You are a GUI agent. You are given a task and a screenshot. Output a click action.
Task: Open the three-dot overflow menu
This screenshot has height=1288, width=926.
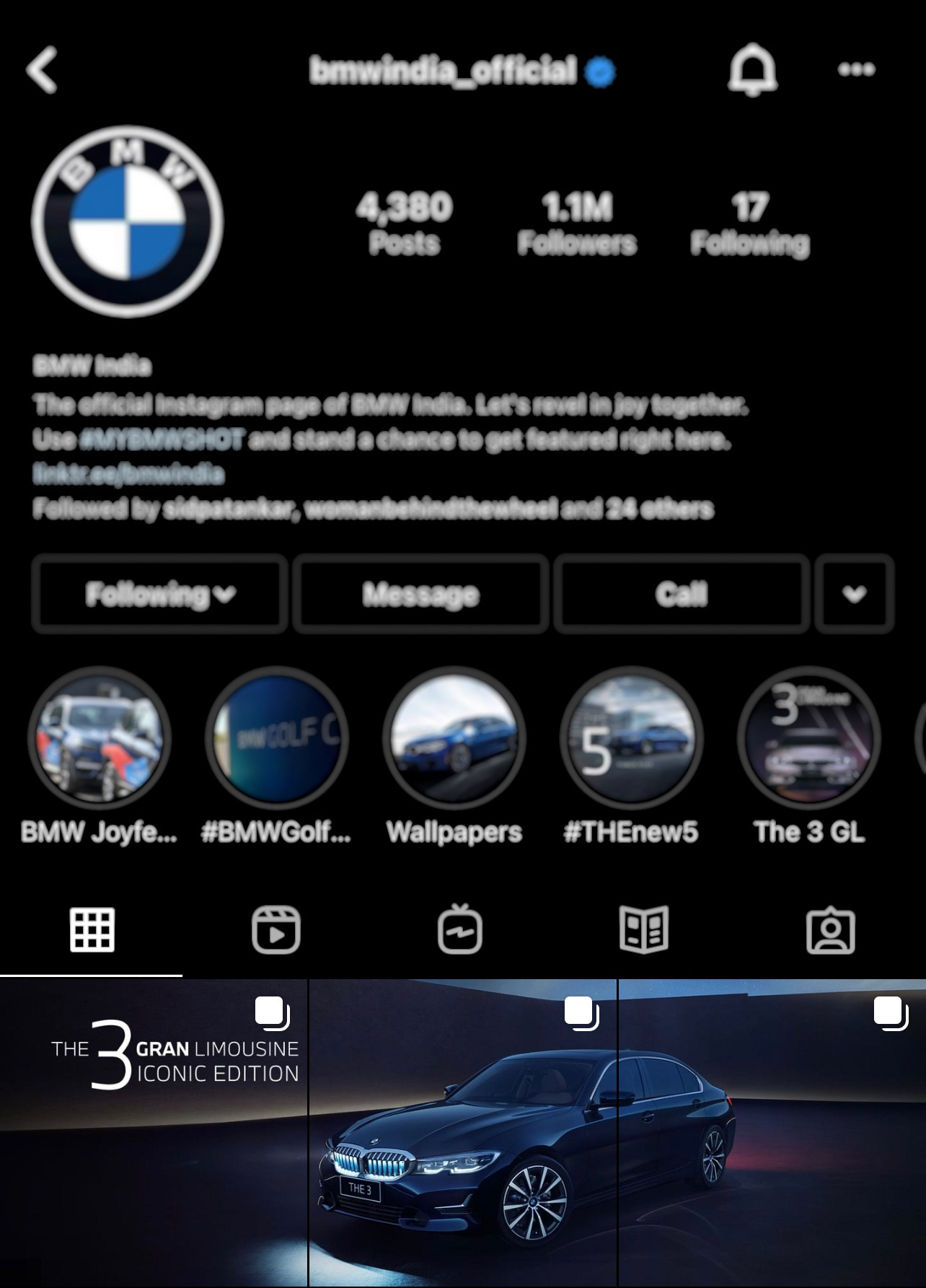[x=856, y=69]
